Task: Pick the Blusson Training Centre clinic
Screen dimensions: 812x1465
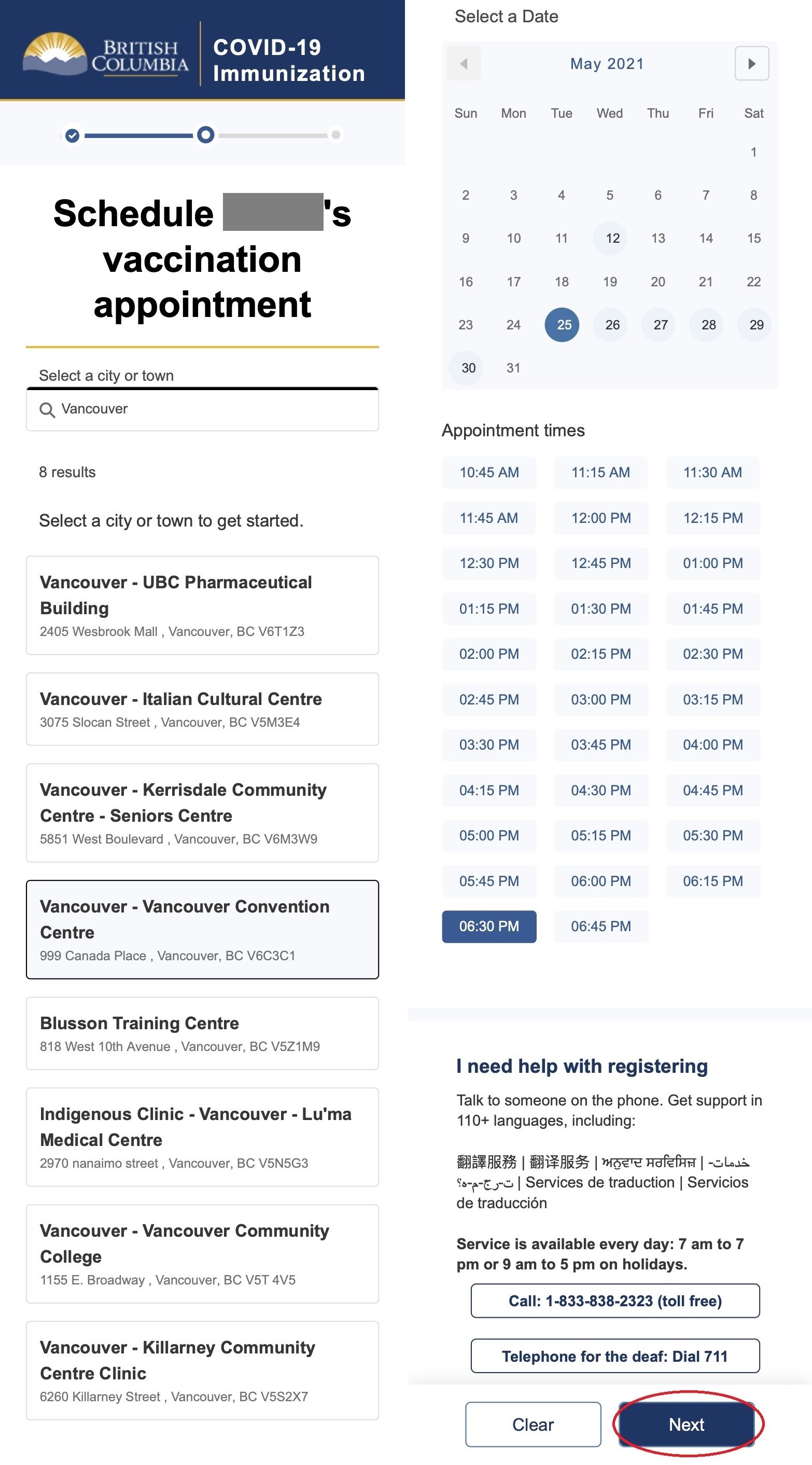Action: tap(202, 1033)
